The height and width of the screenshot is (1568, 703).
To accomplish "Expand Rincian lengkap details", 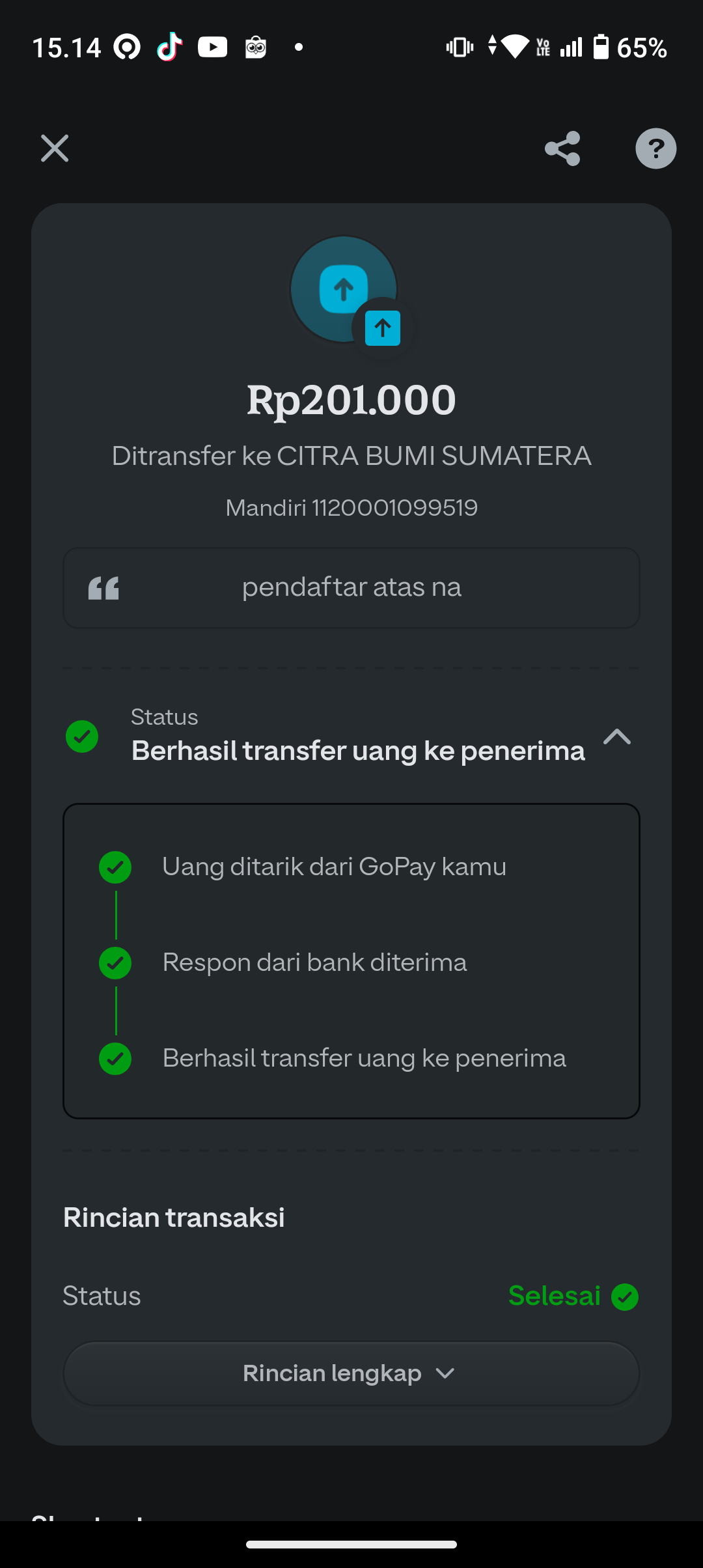I will (x=351, y=1373).
